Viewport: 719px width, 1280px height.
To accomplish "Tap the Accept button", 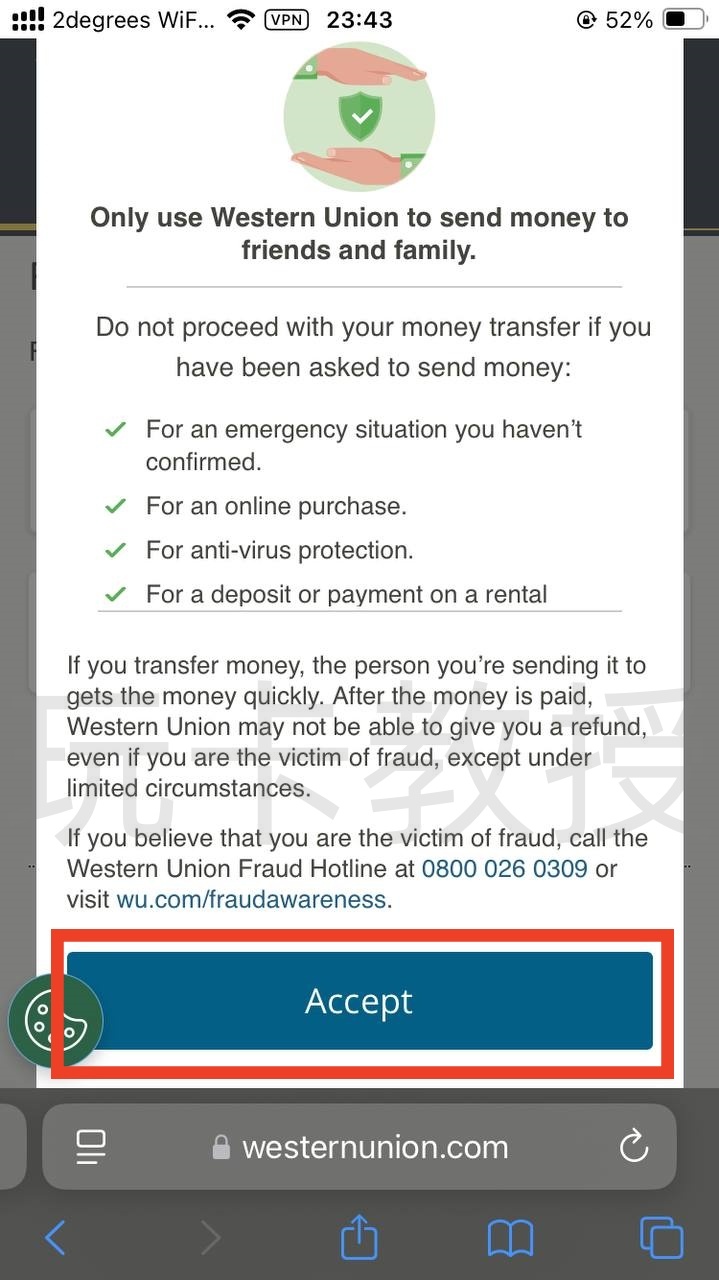I will (359, 1001).
